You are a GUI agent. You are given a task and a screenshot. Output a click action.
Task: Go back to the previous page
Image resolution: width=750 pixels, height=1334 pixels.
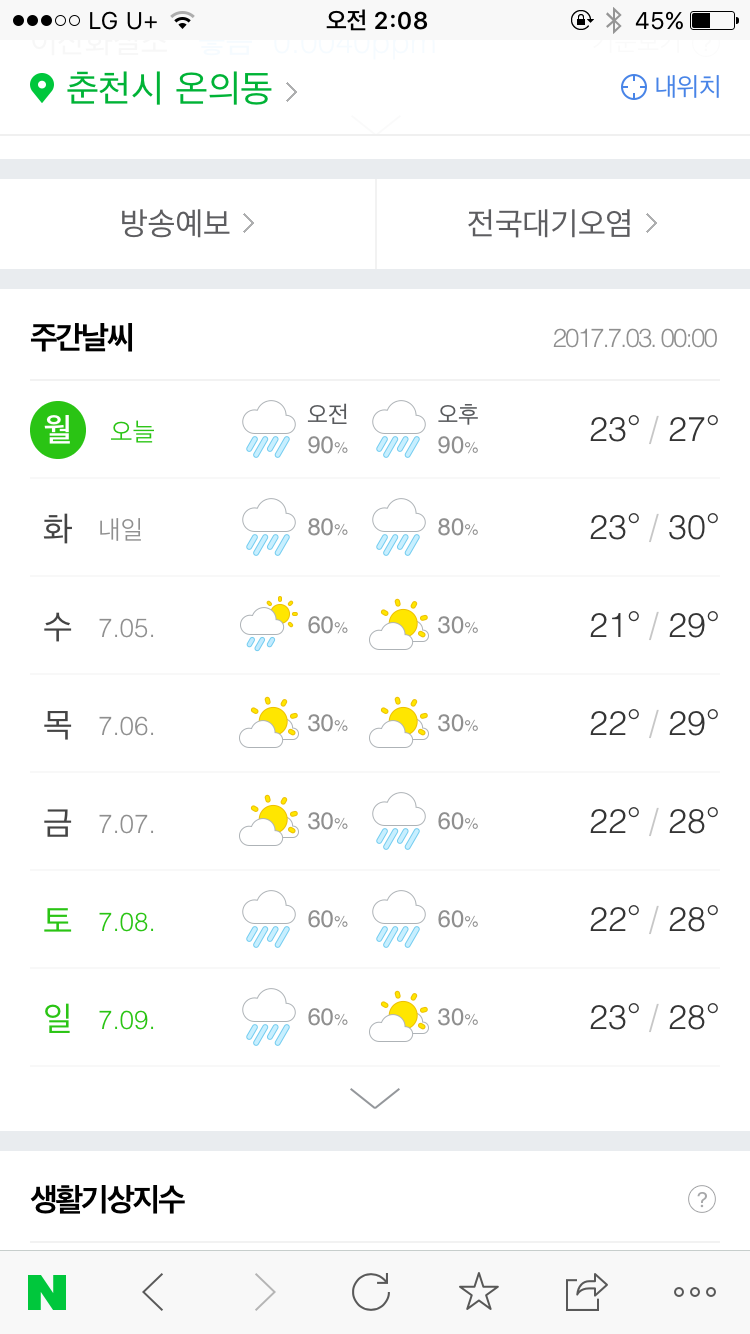[x=153, y=1292]
